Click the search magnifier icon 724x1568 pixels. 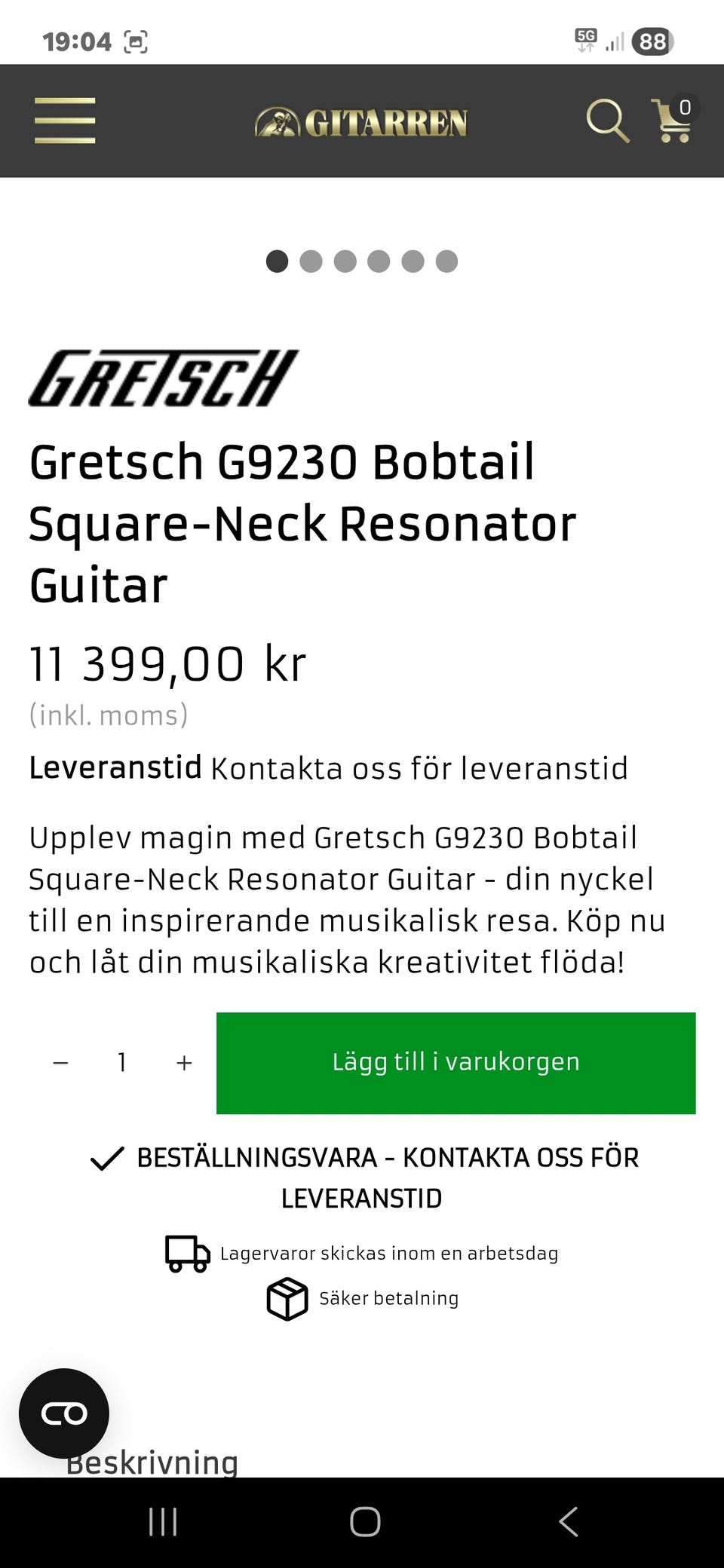[x=608, y=121]
